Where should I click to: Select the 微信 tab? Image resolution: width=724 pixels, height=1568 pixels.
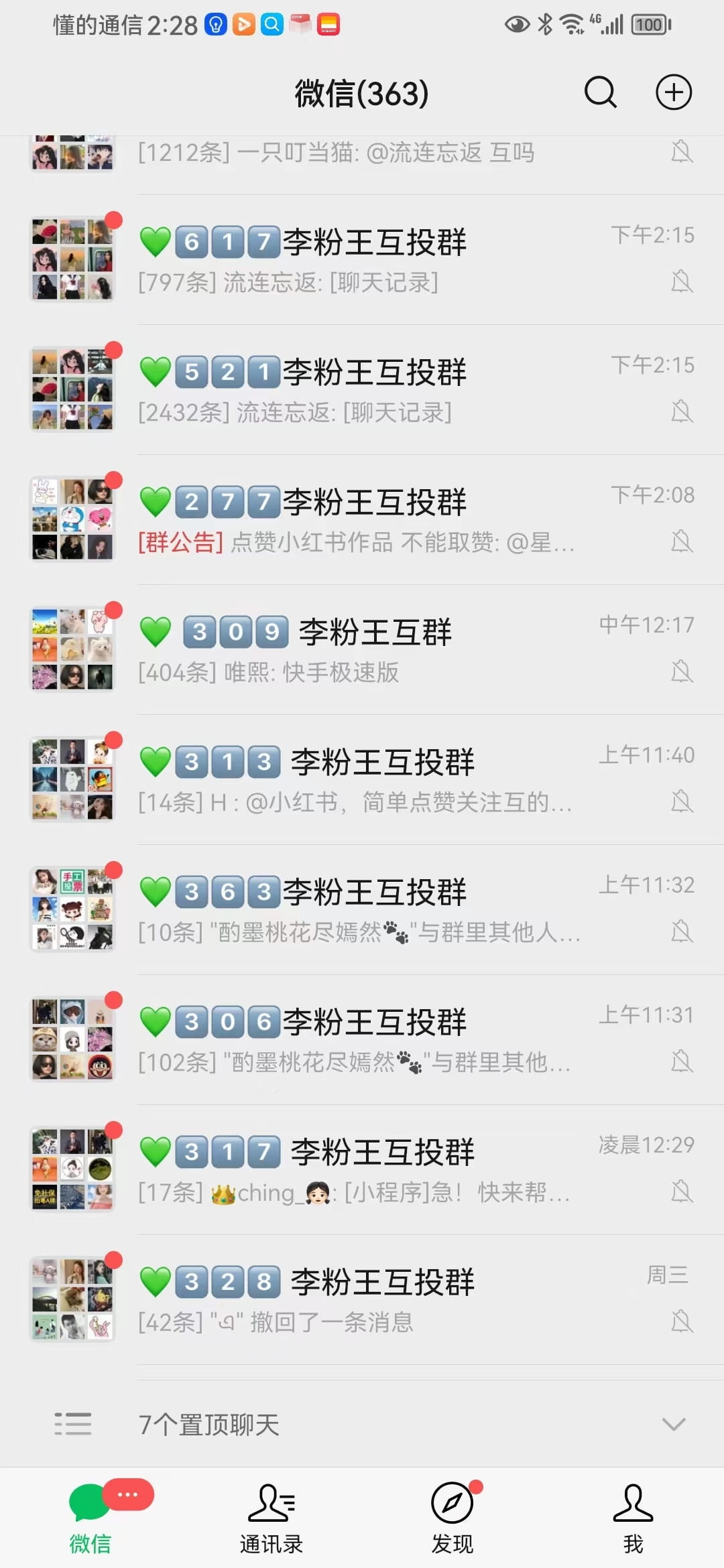(90, 1518)
